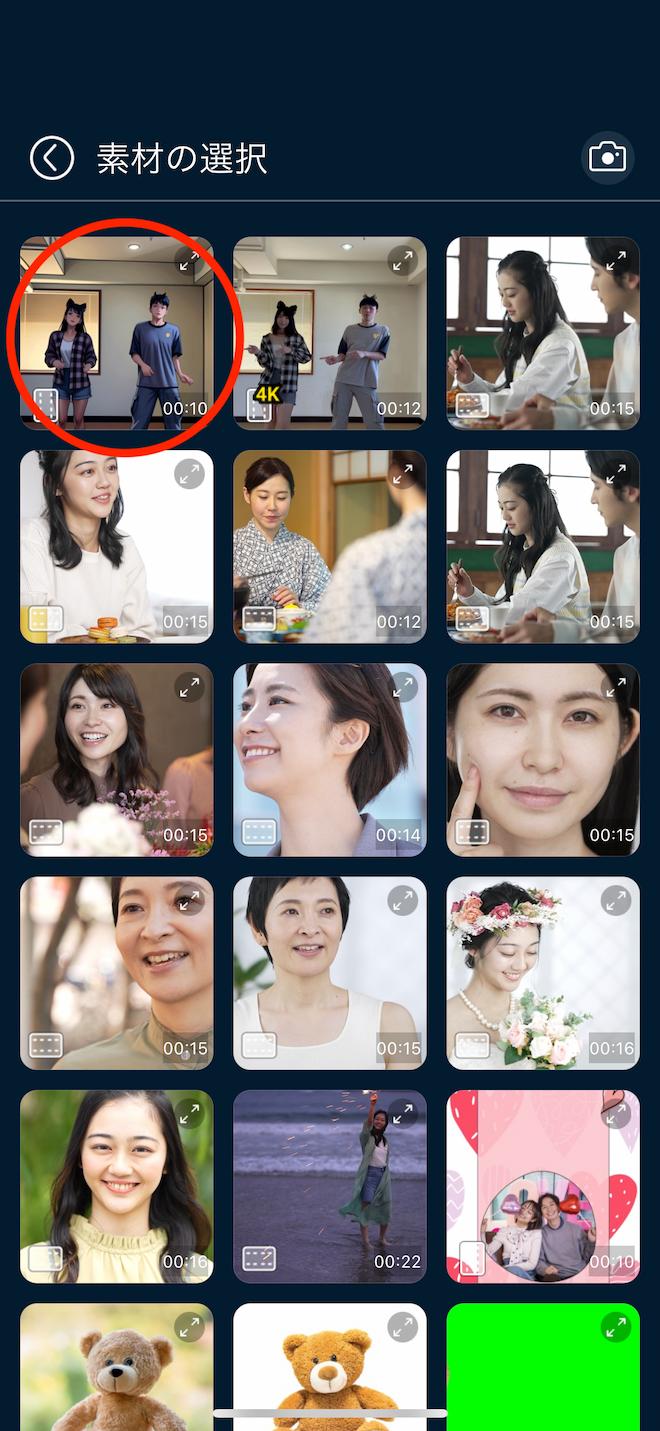
Task: Select the teddy bear on white background
Action: [329, 1370]
